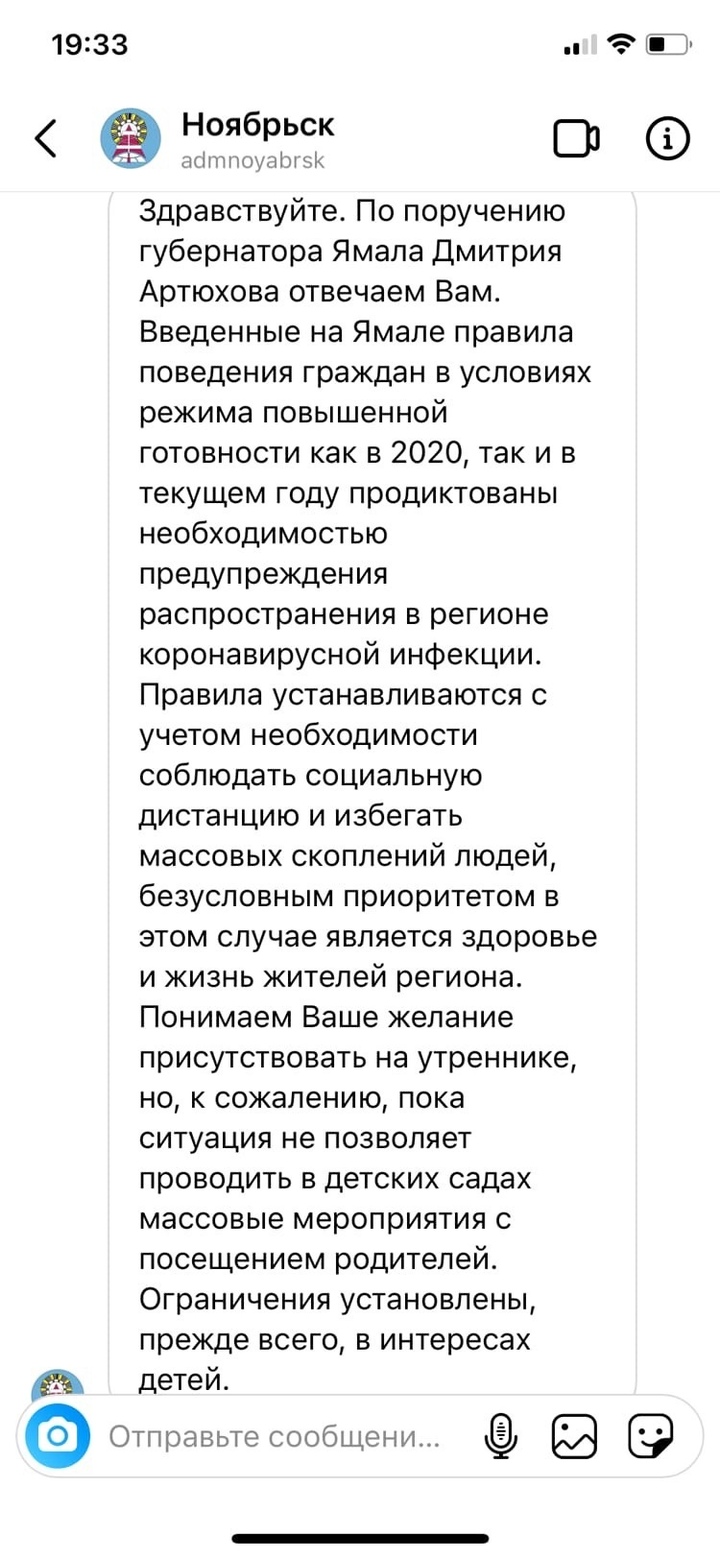The image size is (720, 1559).
Task: Record a voice message with the microphone
Action: (x=499, y=1437)
